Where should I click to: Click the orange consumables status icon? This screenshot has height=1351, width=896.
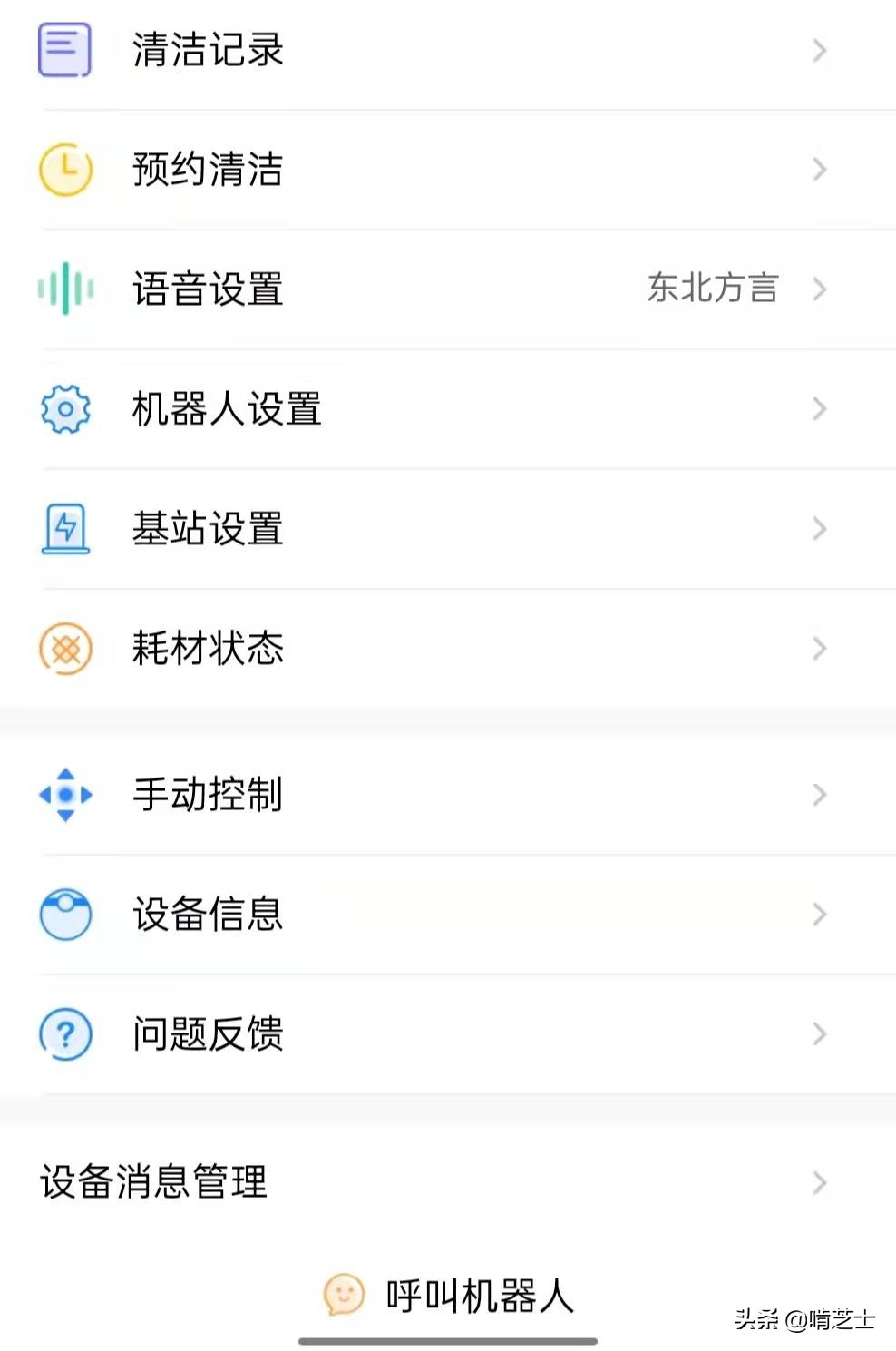63,648
